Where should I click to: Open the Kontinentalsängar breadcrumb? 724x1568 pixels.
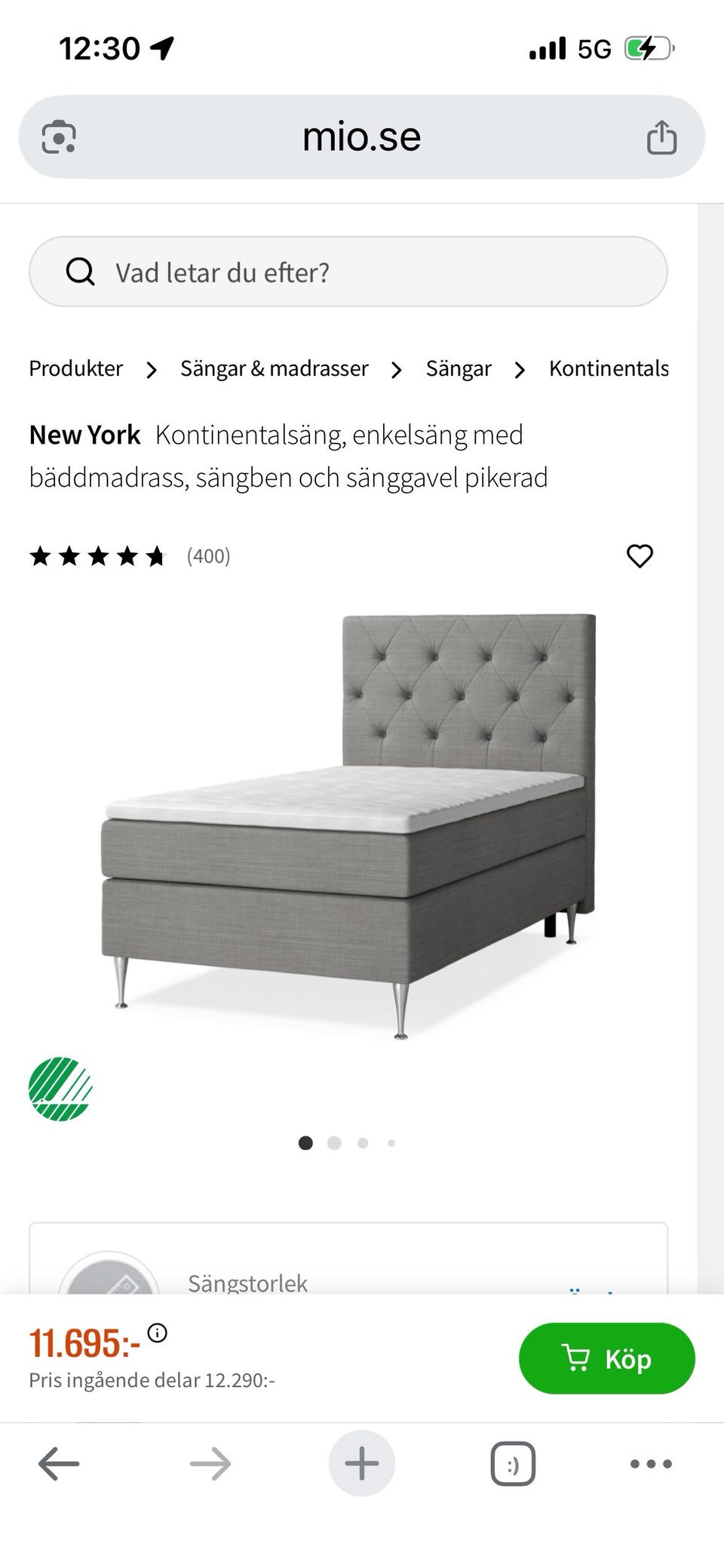click(x=609, y=368)
